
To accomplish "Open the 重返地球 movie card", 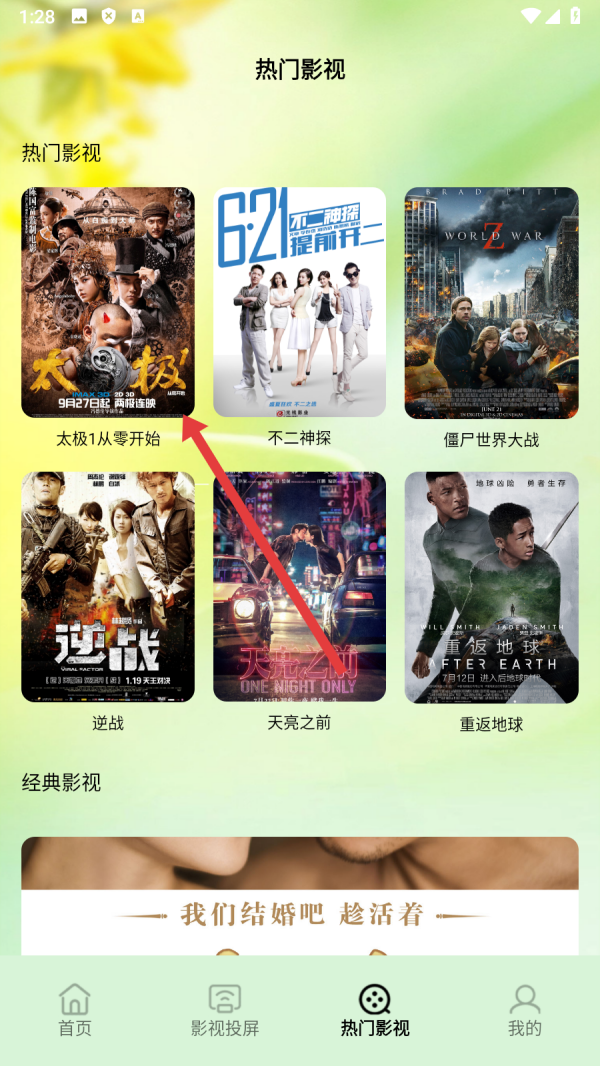I will tap(491, 587).
